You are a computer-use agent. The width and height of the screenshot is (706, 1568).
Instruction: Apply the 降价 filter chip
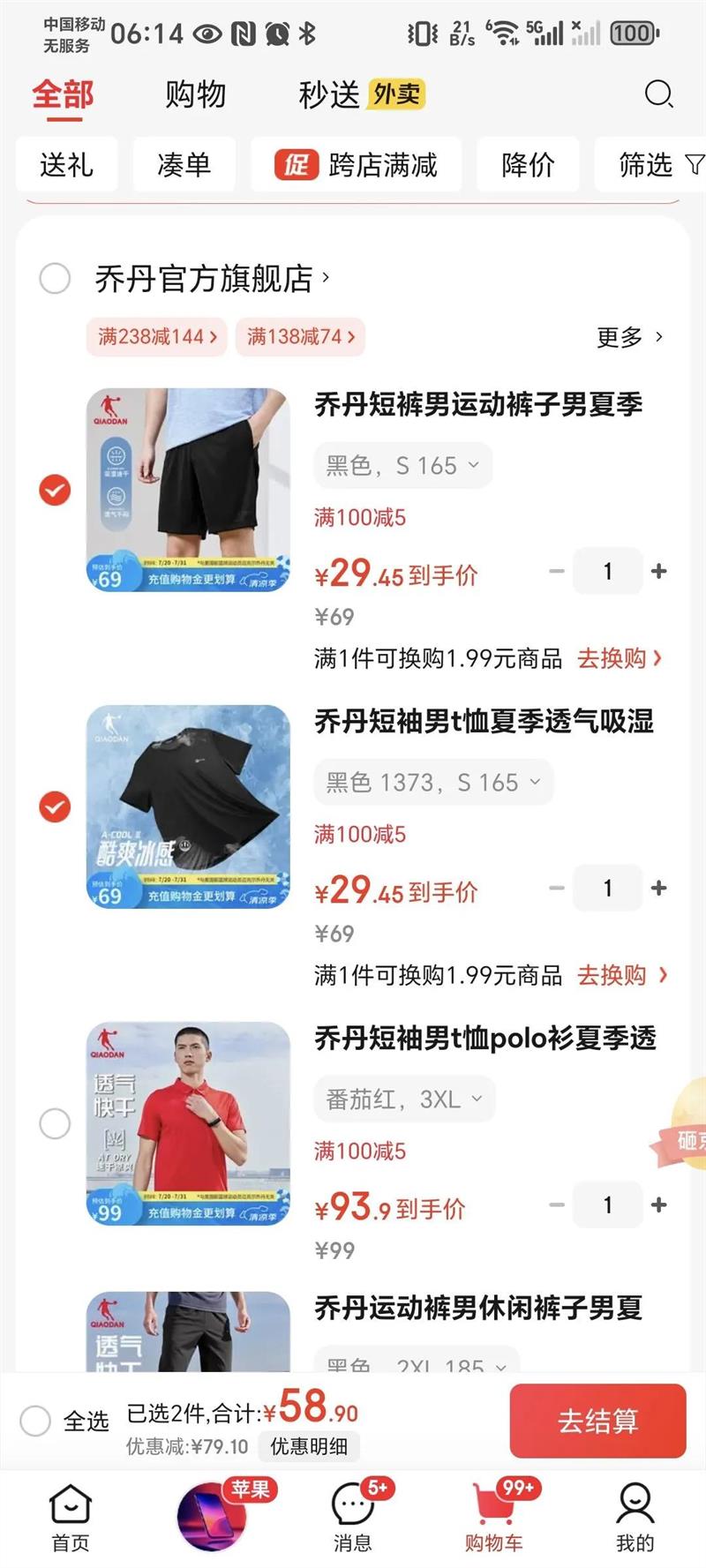click(x=528, y=165)
